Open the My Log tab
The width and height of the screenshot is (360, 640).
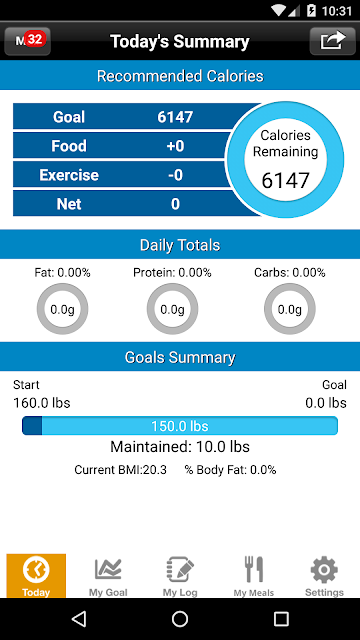click(x=180, y=576)
